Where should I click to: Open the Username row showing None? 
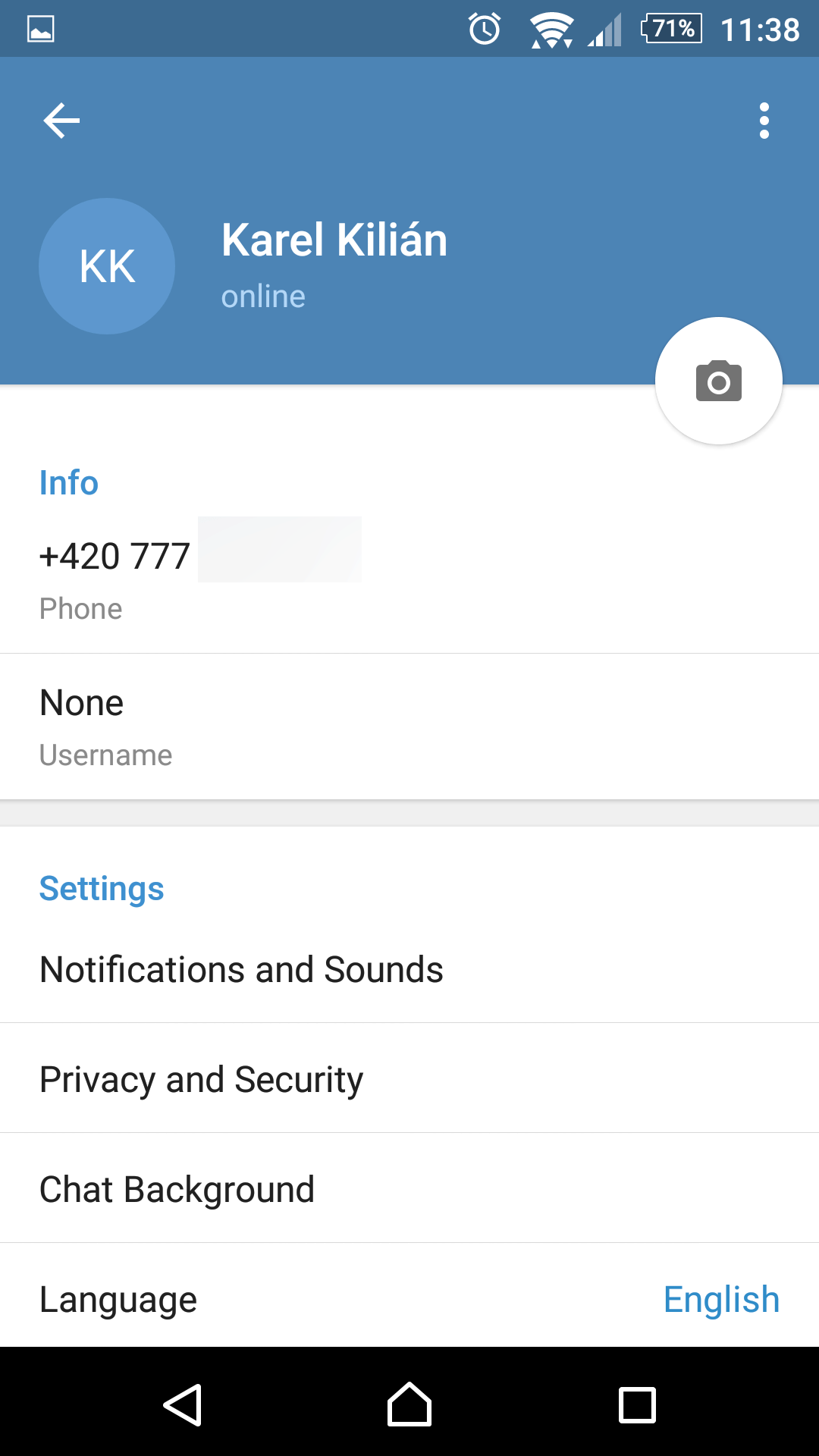(409, 726)
